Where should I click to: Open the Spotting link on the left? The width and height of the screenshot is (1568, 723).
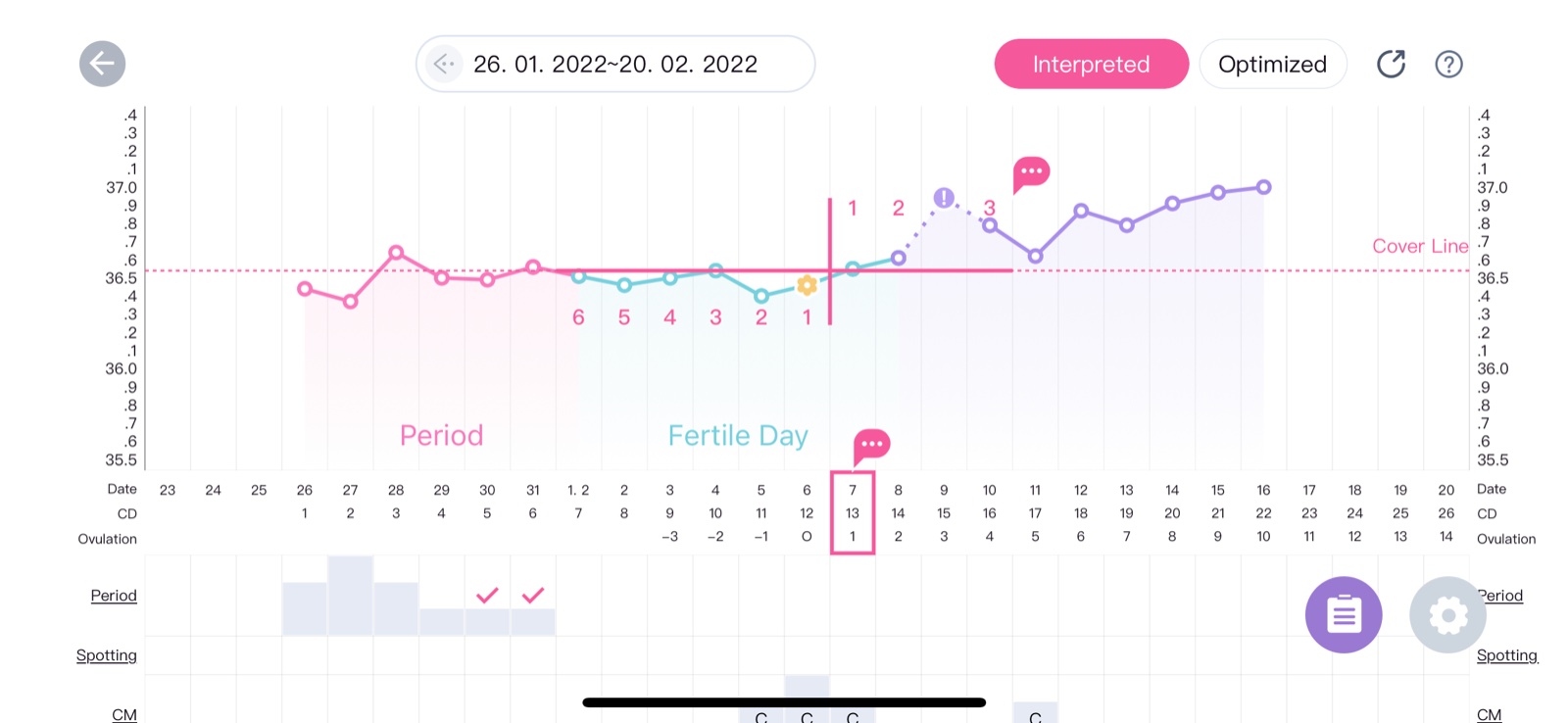pyautogui.click(x=107, y=655)
